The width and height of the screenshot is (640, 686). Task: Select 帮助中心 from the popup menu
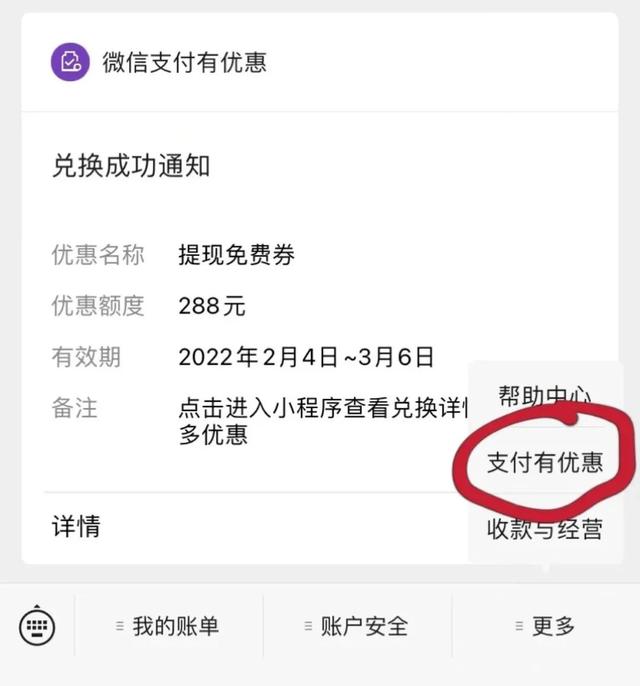pos(545,395)
